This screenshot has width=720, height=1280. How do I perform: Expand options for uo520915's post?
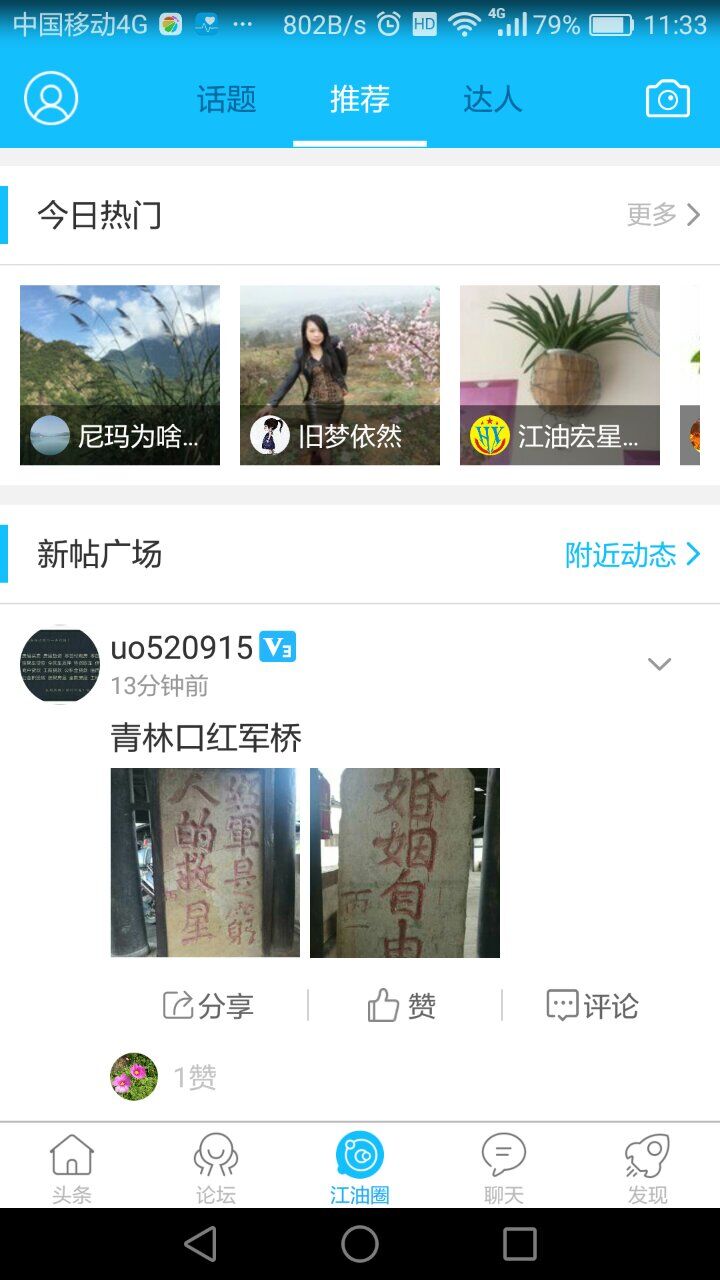point(659,664)
